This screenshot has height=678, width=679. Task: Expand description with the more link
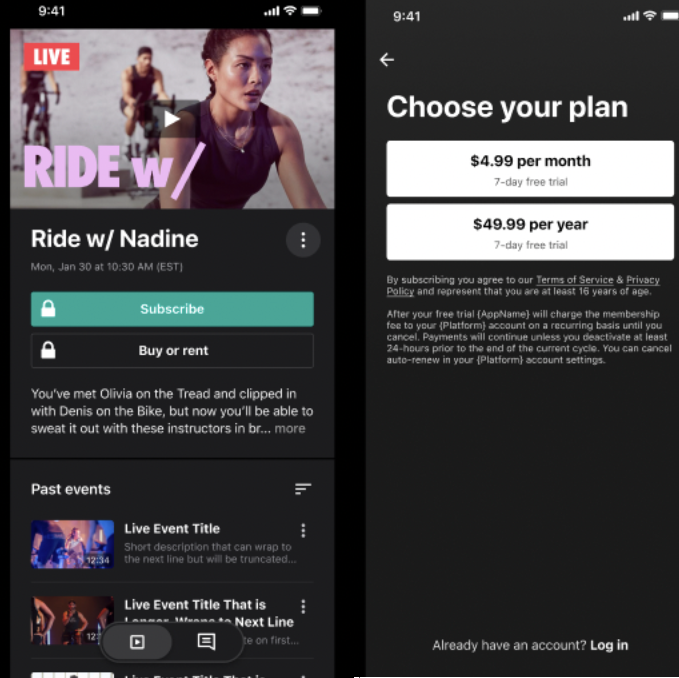point(290,428)
